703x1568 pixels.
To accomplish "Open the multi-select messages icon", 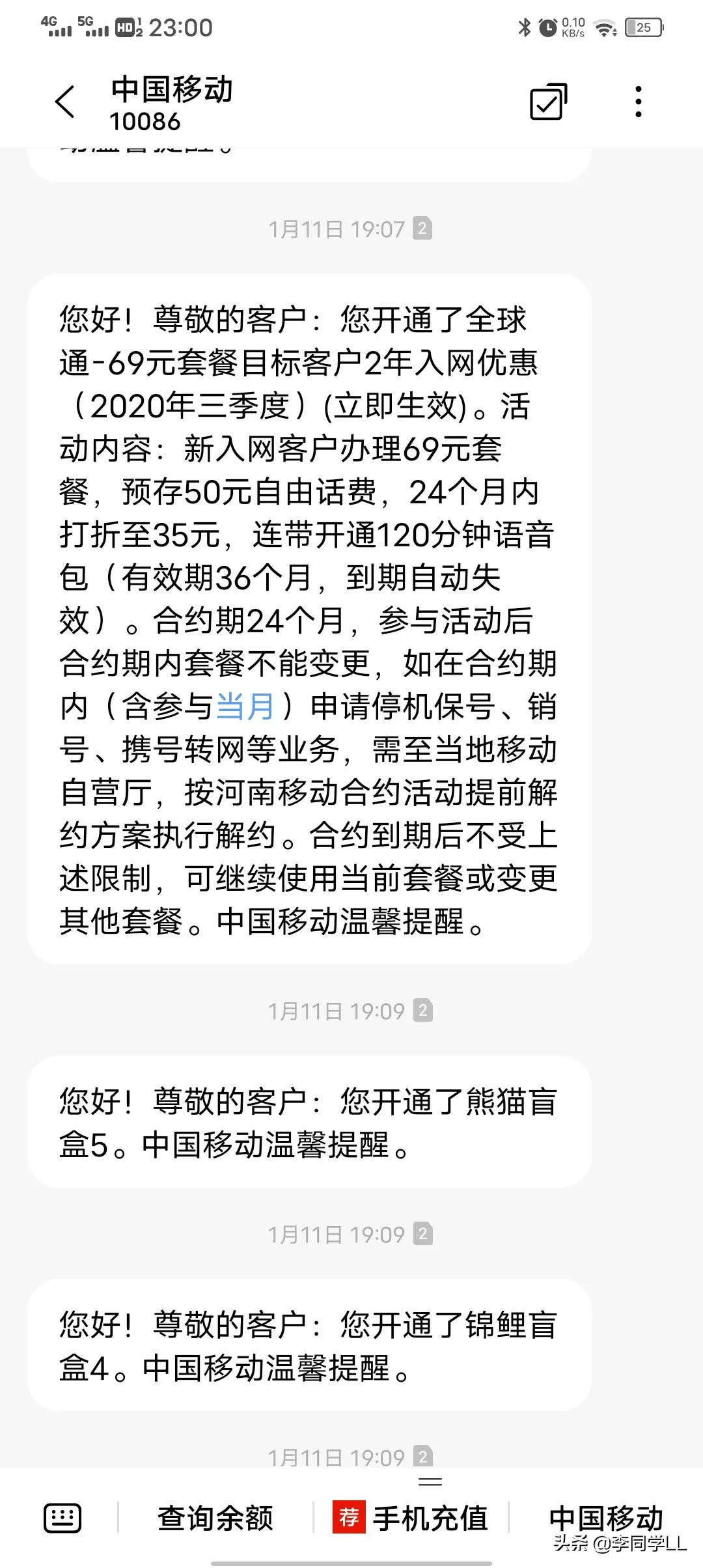I will (549, 101).
